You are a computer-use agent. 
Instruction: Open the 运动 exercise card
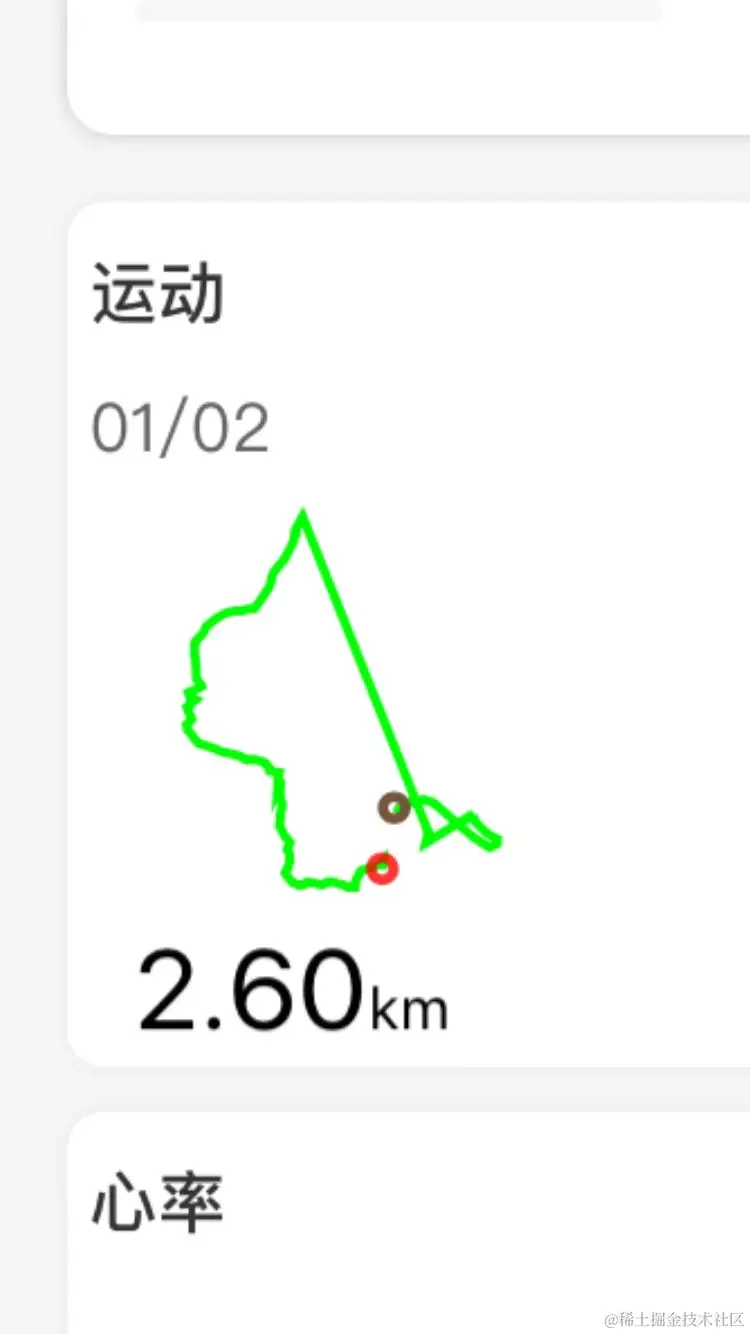tap(409, 636)
